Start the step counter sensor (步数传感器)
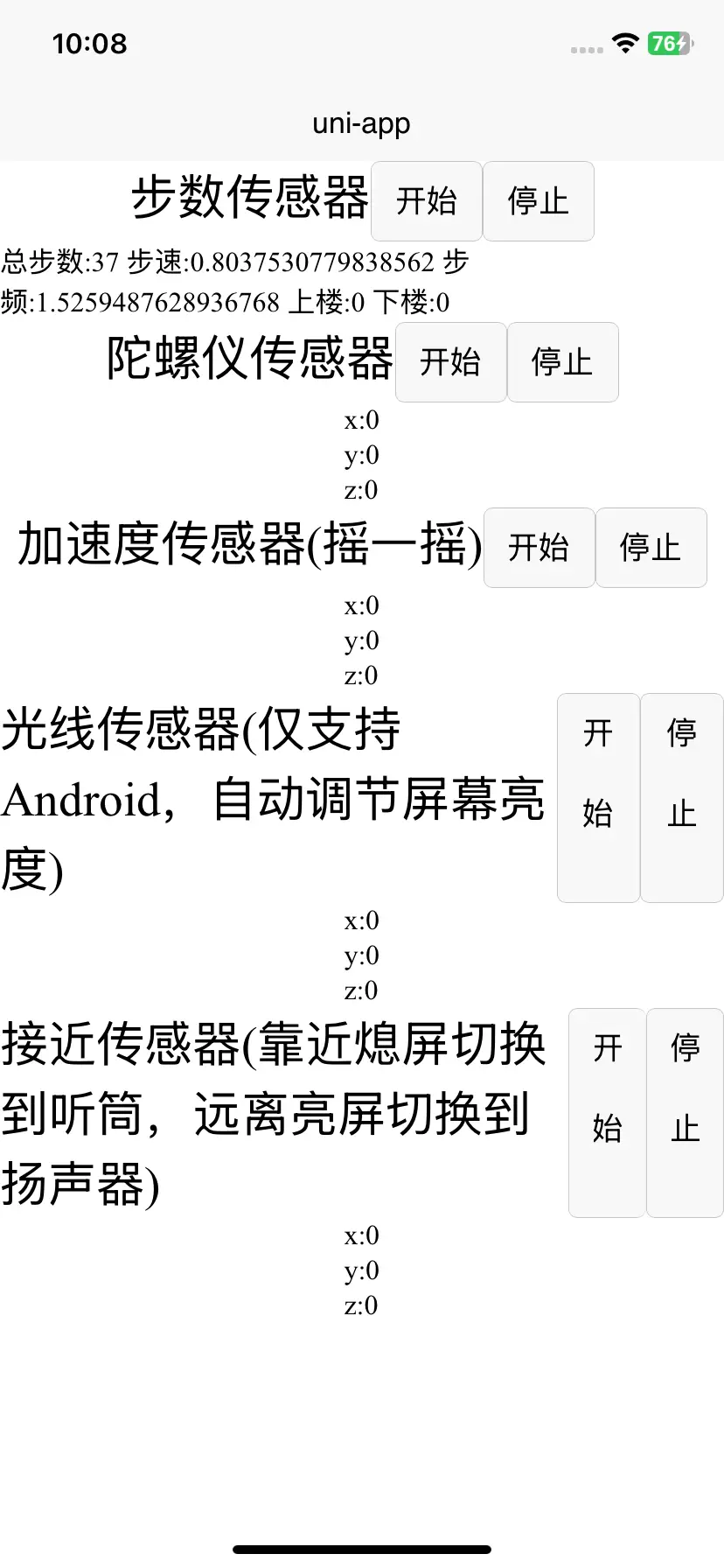 point(426,201)
